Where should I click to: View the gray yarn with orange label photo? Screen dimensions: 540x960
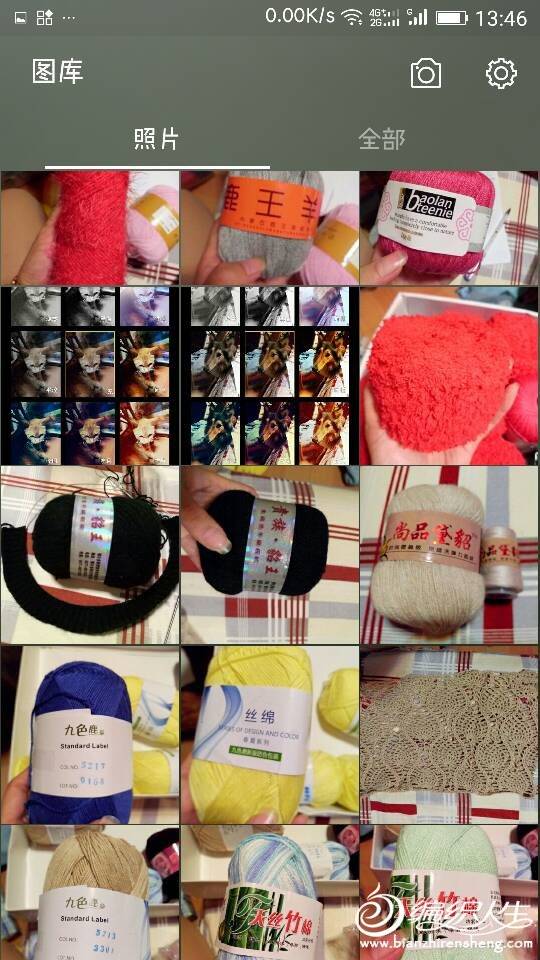click(270, 228)
